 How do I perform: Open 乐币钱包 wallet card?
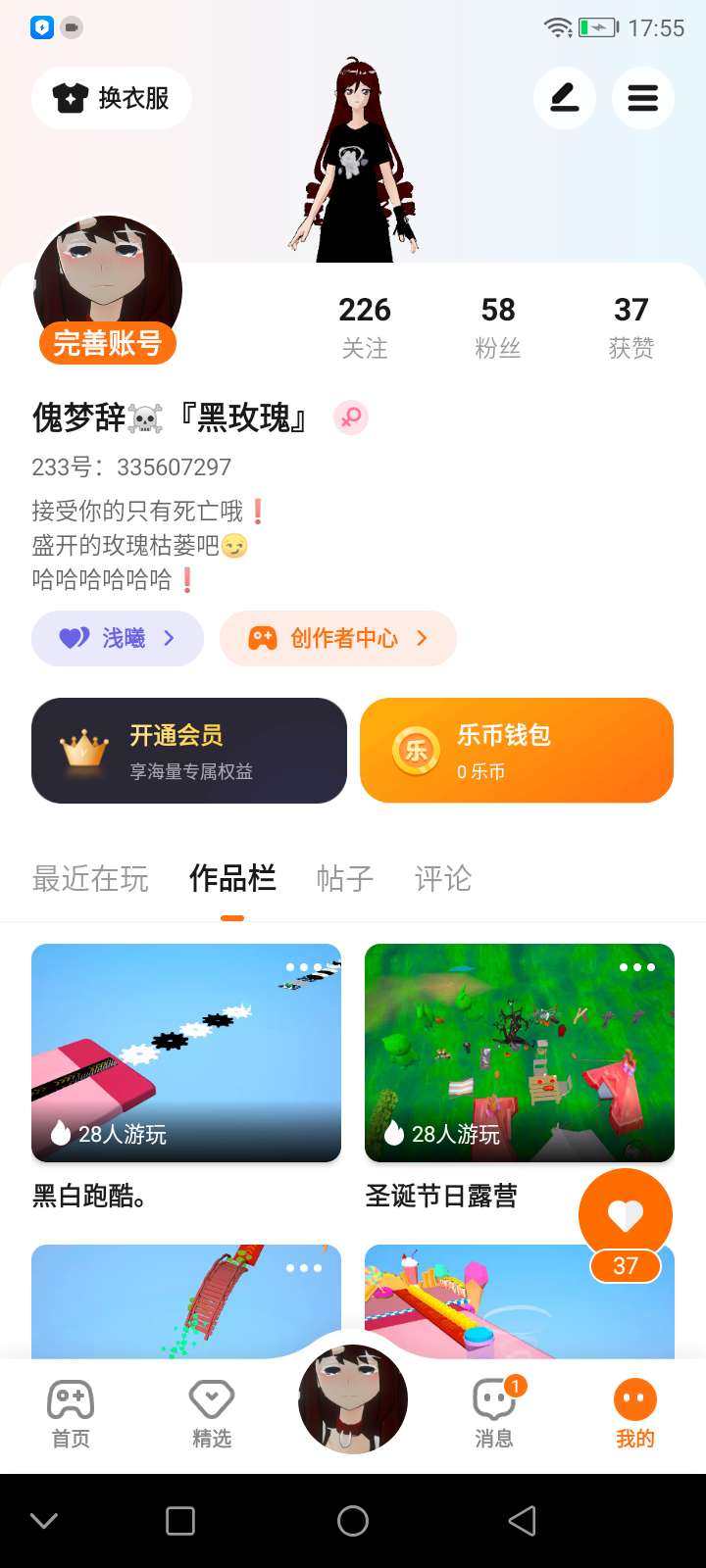coord(517,751)
